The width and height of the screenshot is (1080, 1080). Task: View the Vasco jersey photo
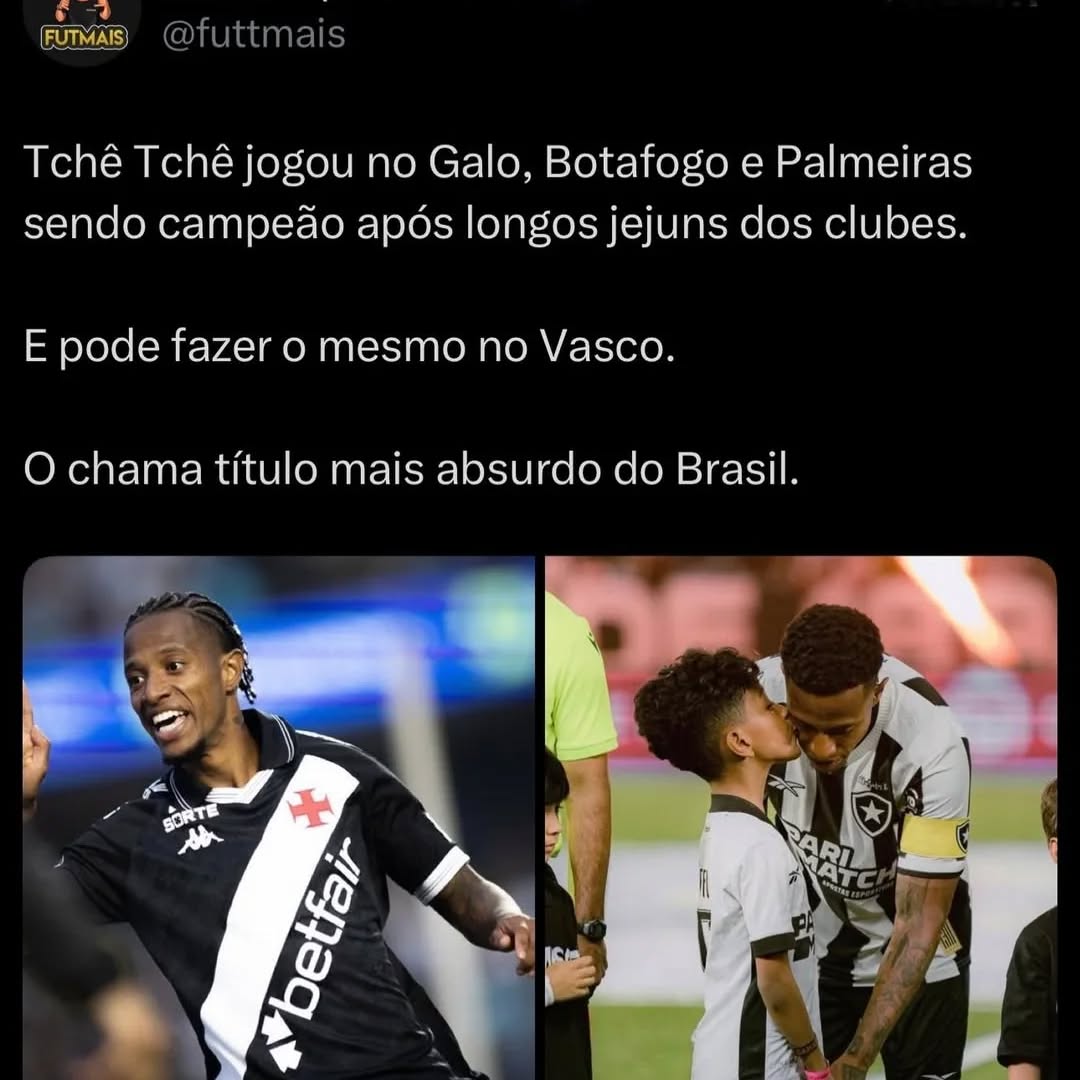click(279, 817)
